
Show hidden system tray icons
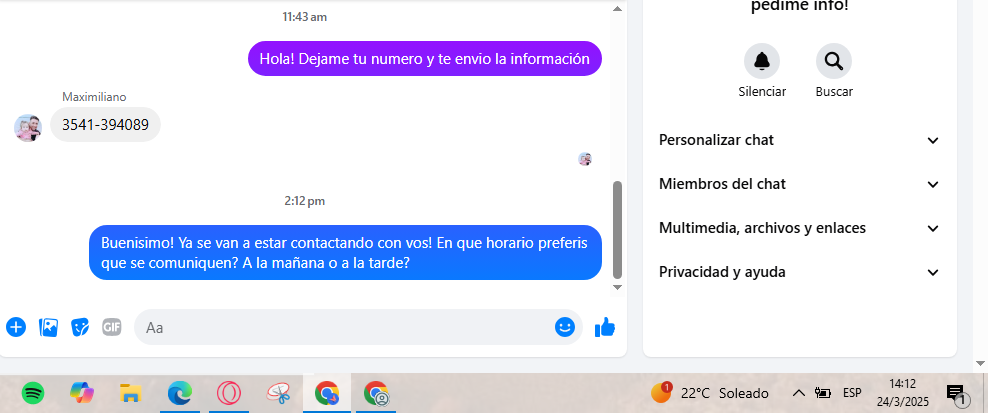[798, 393]
